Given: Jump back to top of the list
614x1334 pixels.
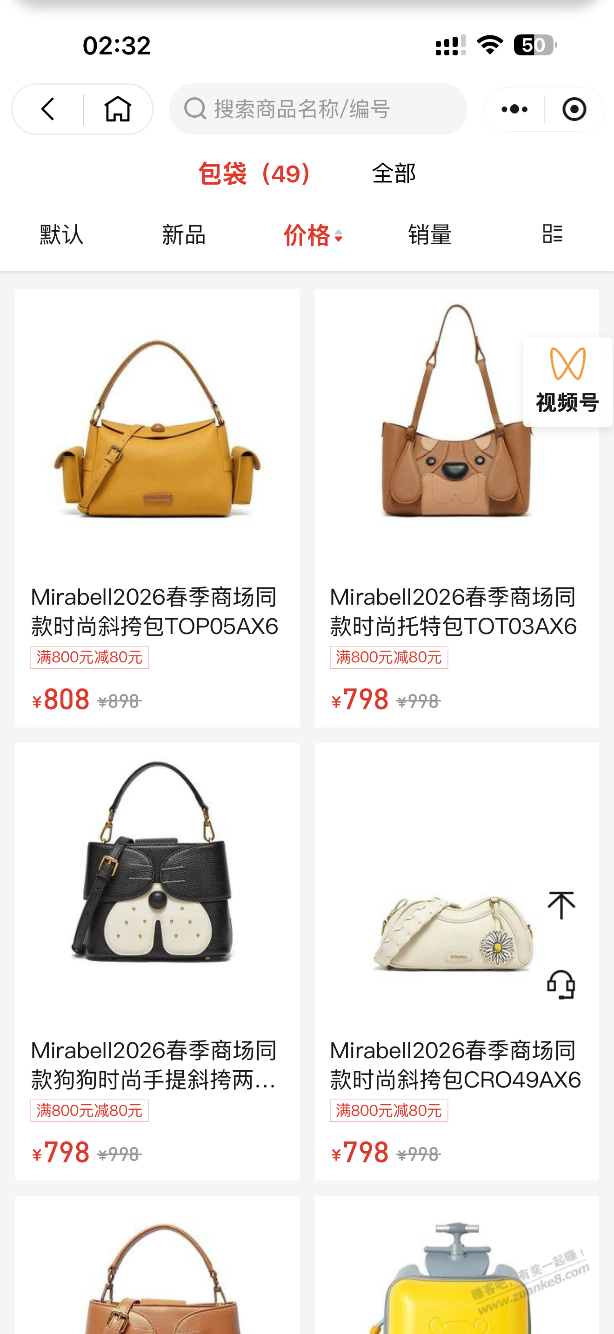Looking at the screenshot, I should pos(561,904).
